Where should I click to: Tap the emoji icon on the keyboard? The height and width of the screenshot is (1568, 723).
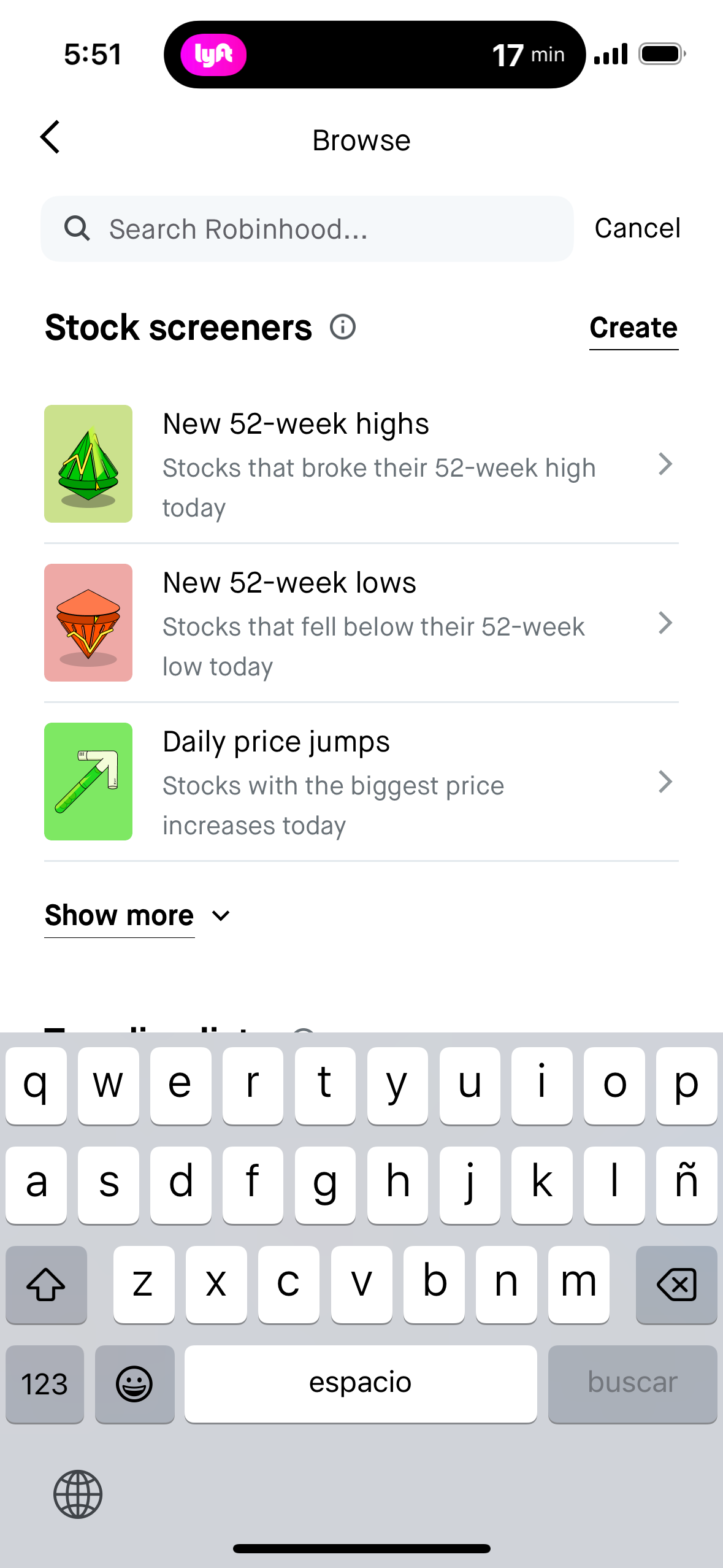(x=134, y=1383)
